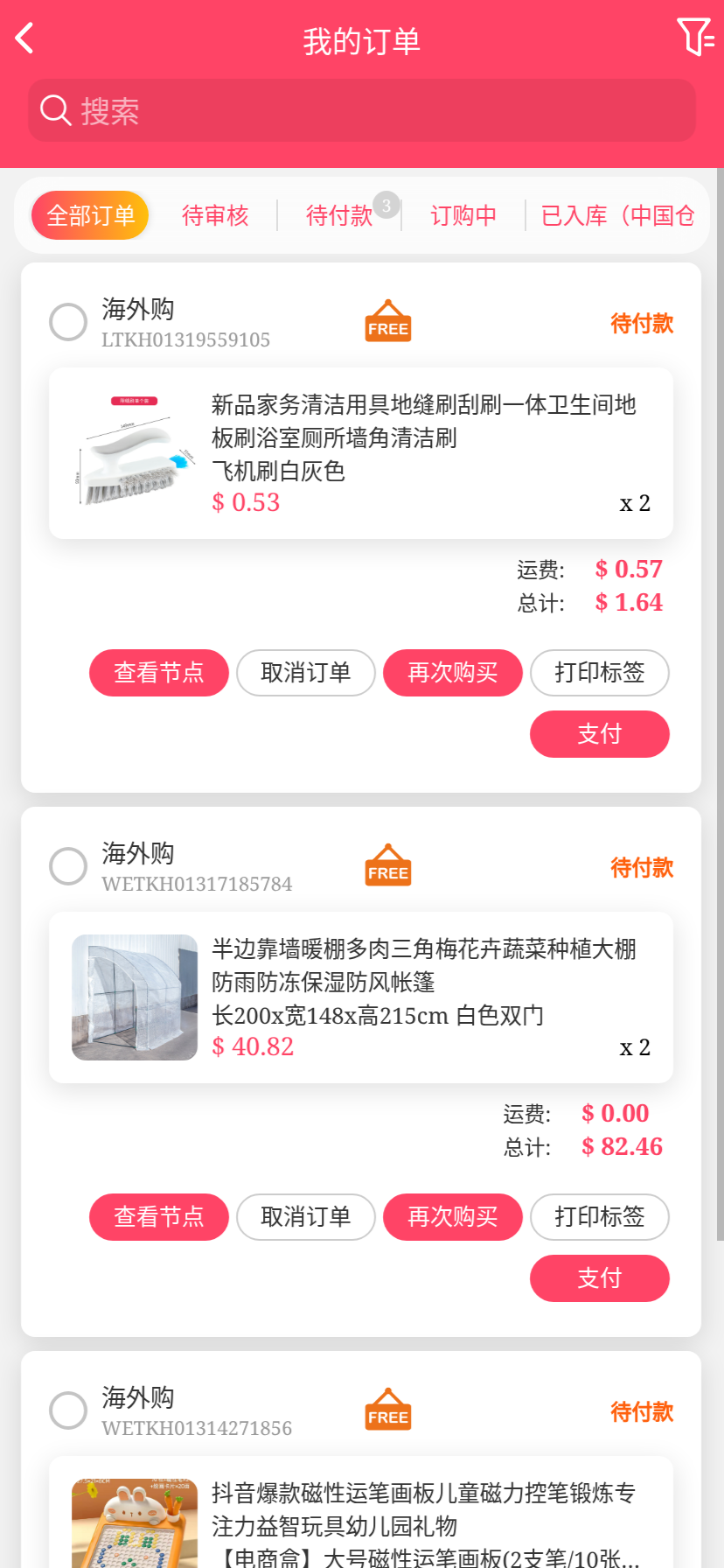Tap 再次购买 for order LTKH01319559105
724x1568 pixels.
453,673
